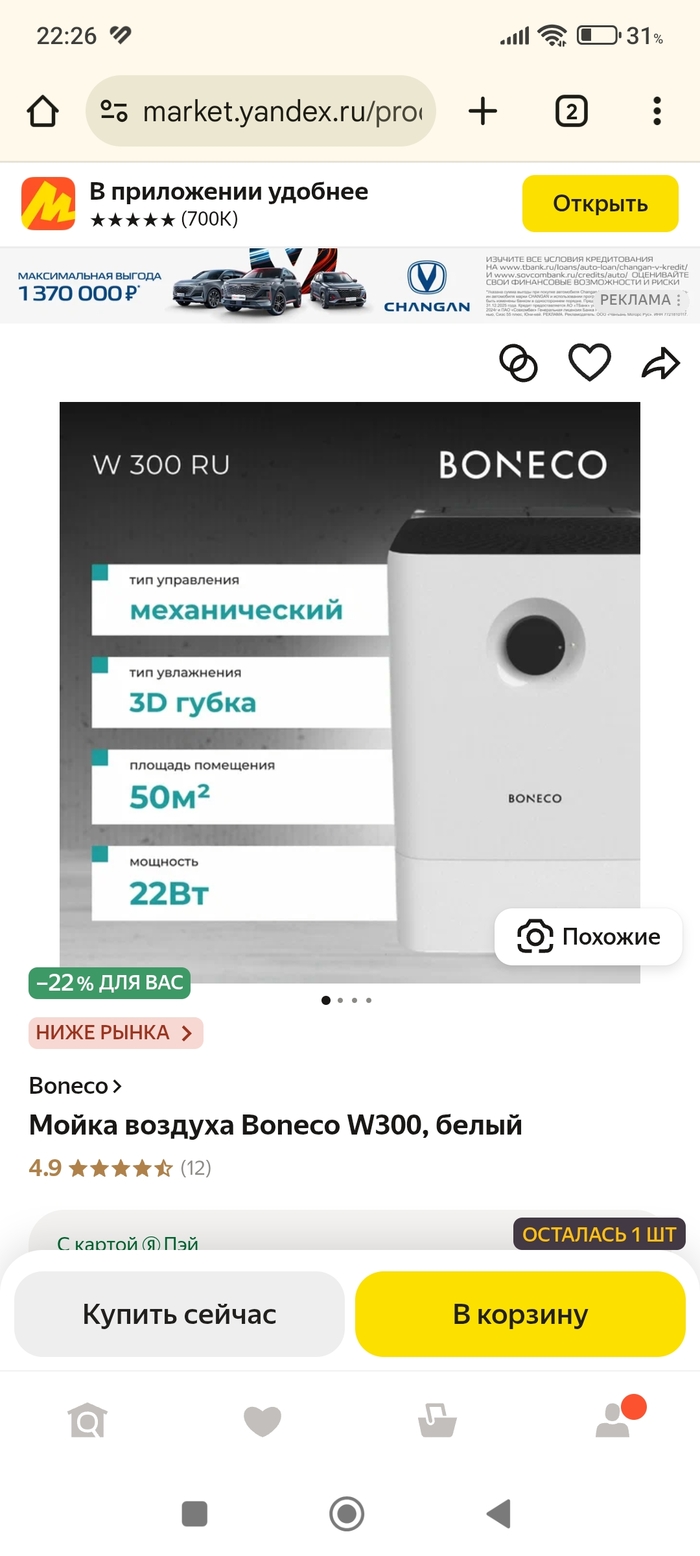Tap the yellow Открыть button
The width and height of the screenshot is (700, 1556).
600,204
